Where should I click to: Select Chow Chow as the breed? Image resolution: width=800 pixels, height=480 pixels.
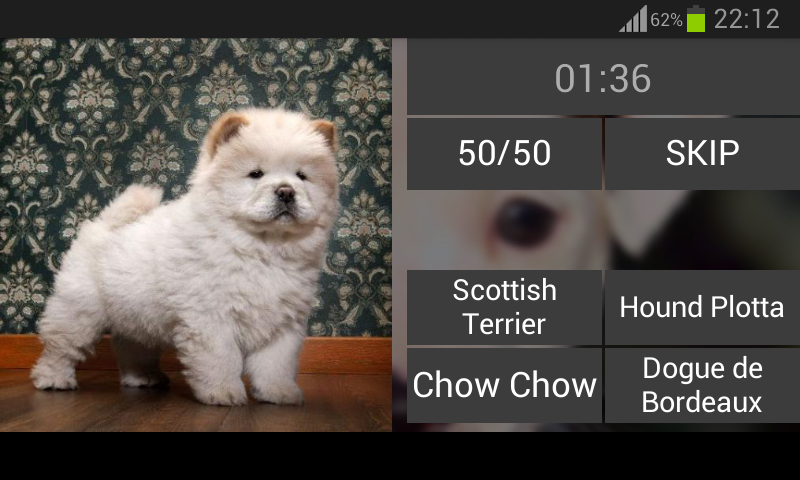tap(504, 385)
